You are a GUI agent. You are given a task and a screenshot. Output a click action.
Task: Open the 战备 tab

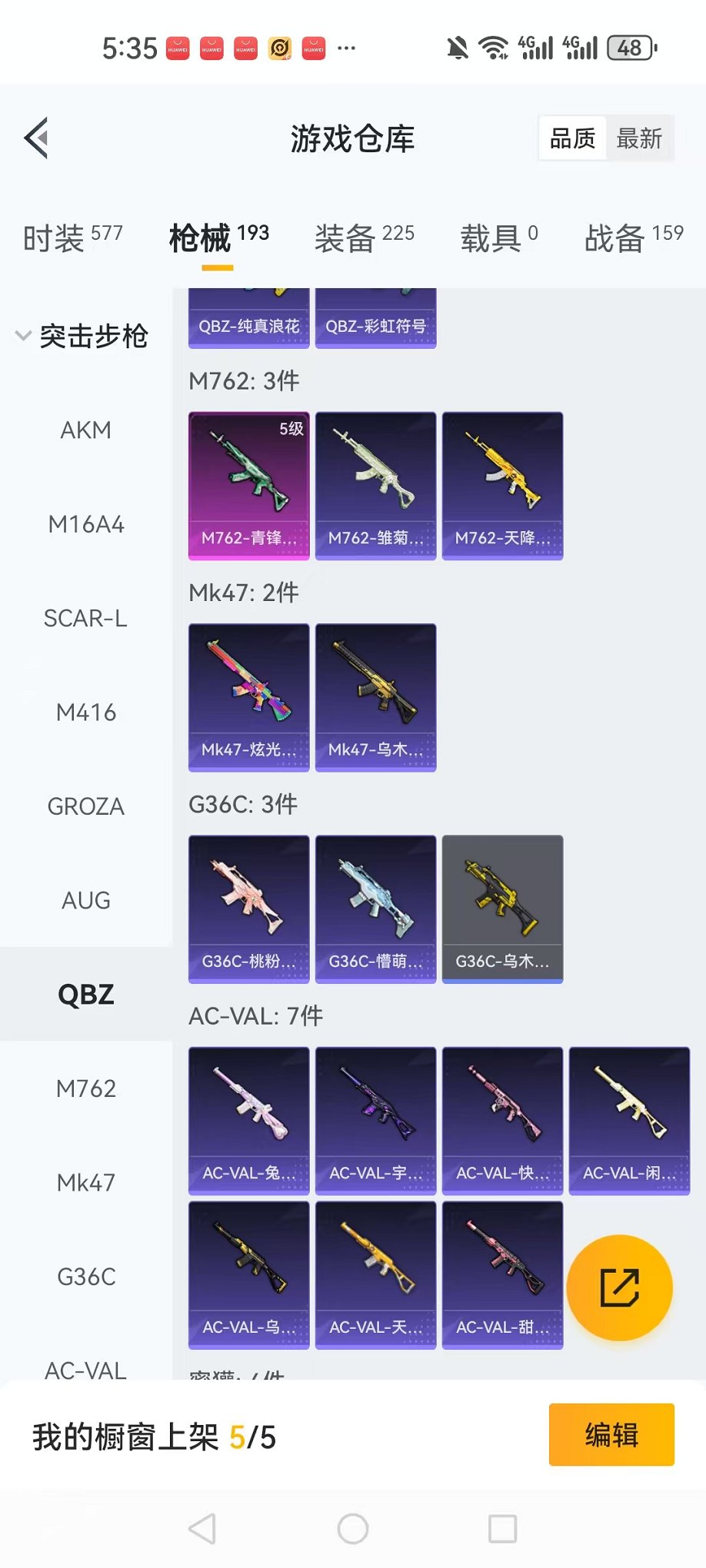point(633,238)
